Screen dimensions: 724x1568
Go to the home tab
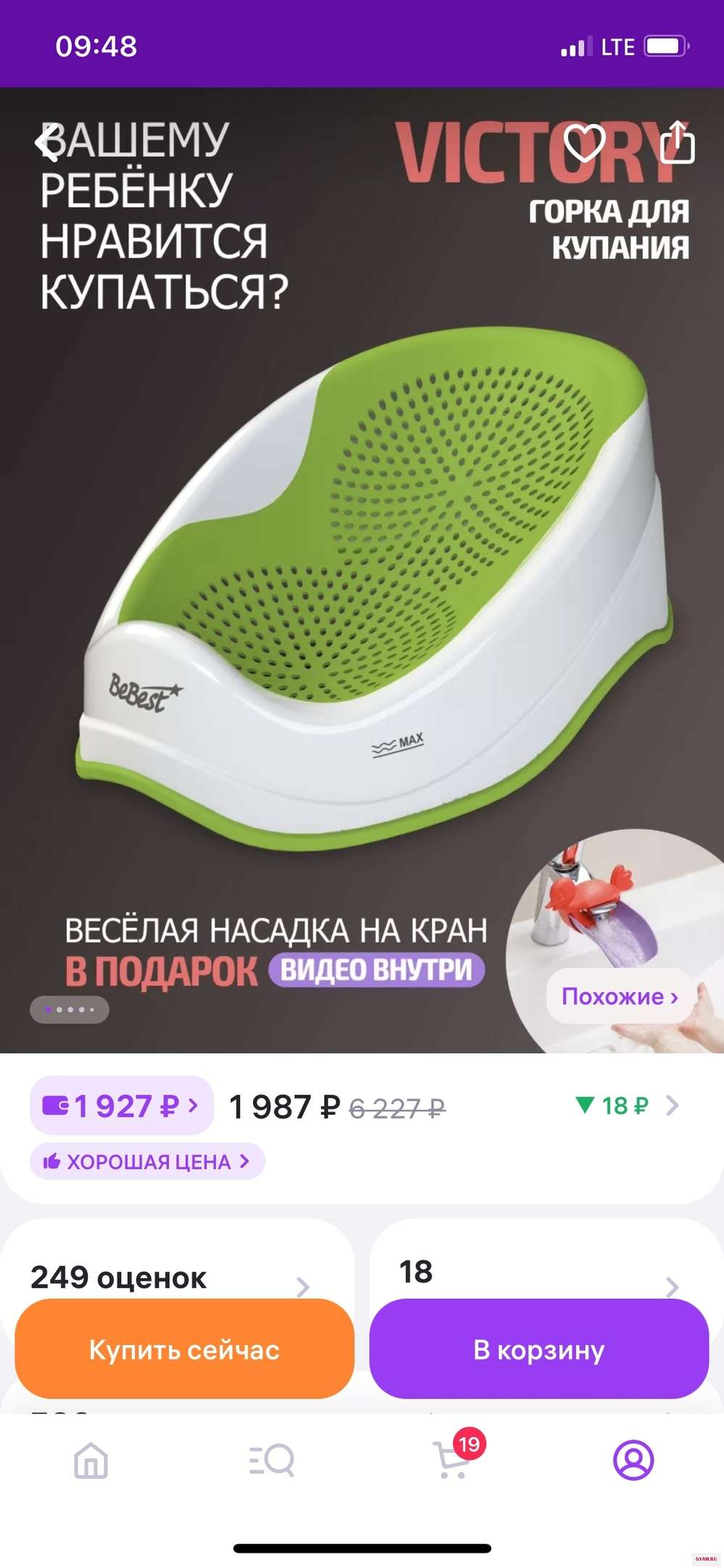click(91, 1461)
